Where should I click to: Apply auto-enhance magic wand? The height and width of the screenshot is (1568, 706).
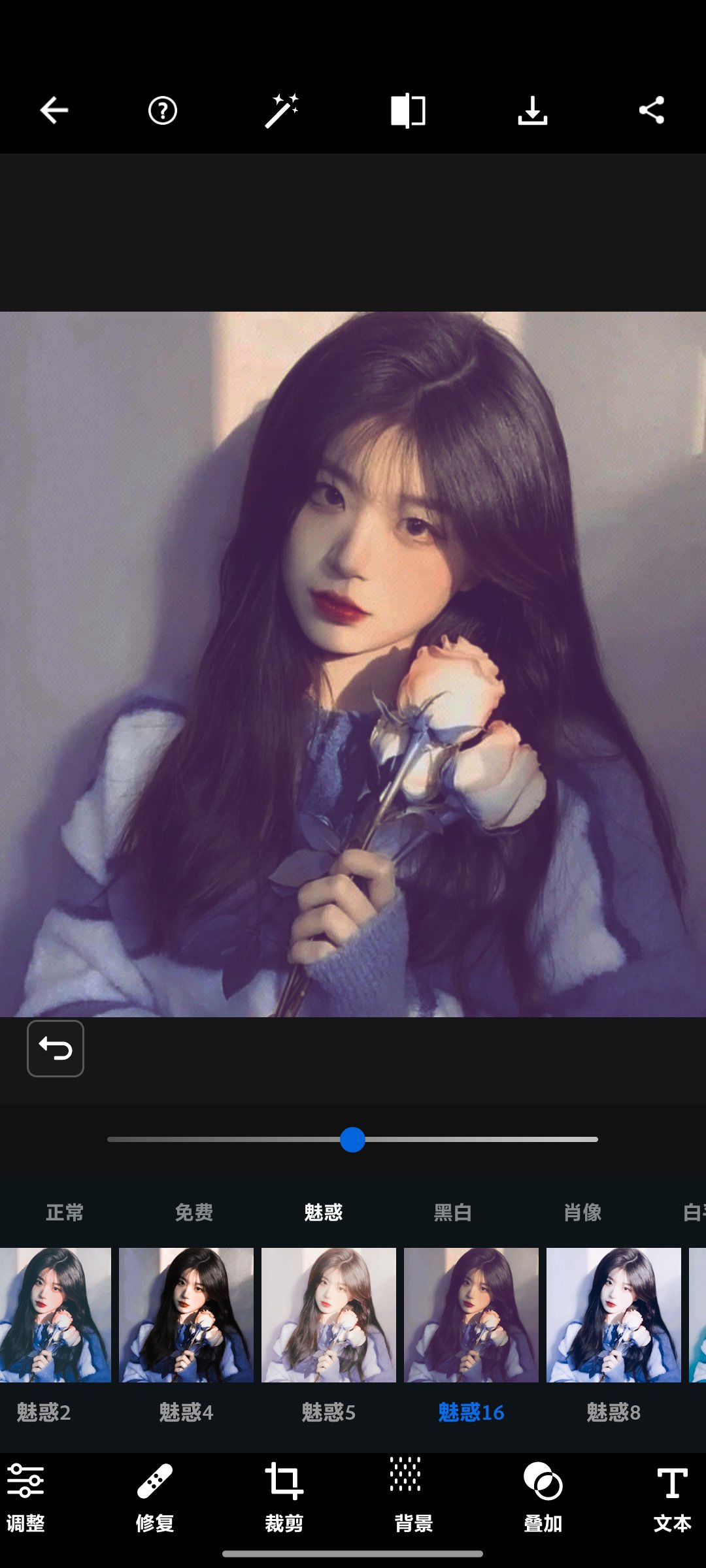[282, 110]
